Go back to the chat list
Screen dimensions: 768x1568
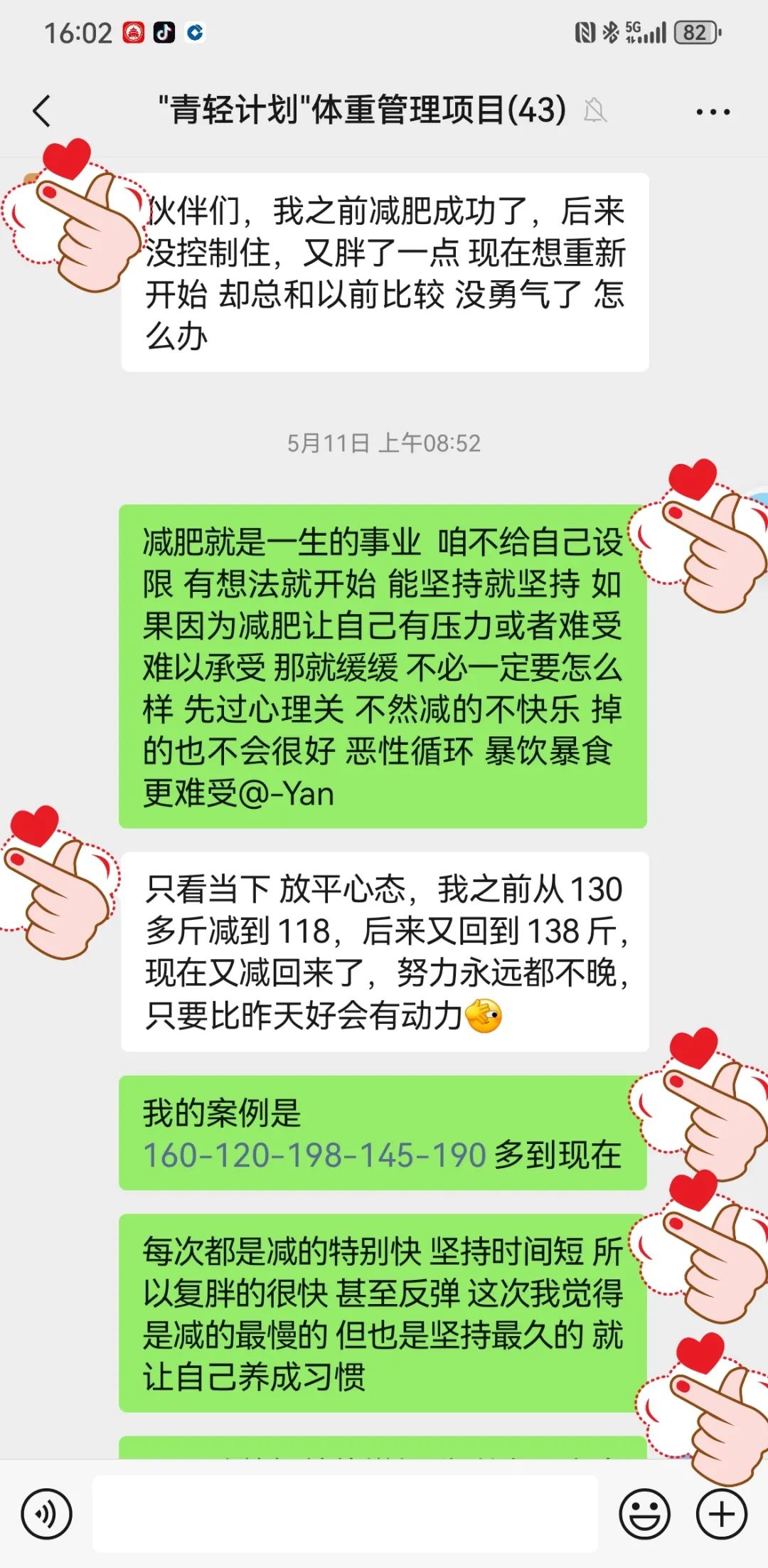pos(43,111)
